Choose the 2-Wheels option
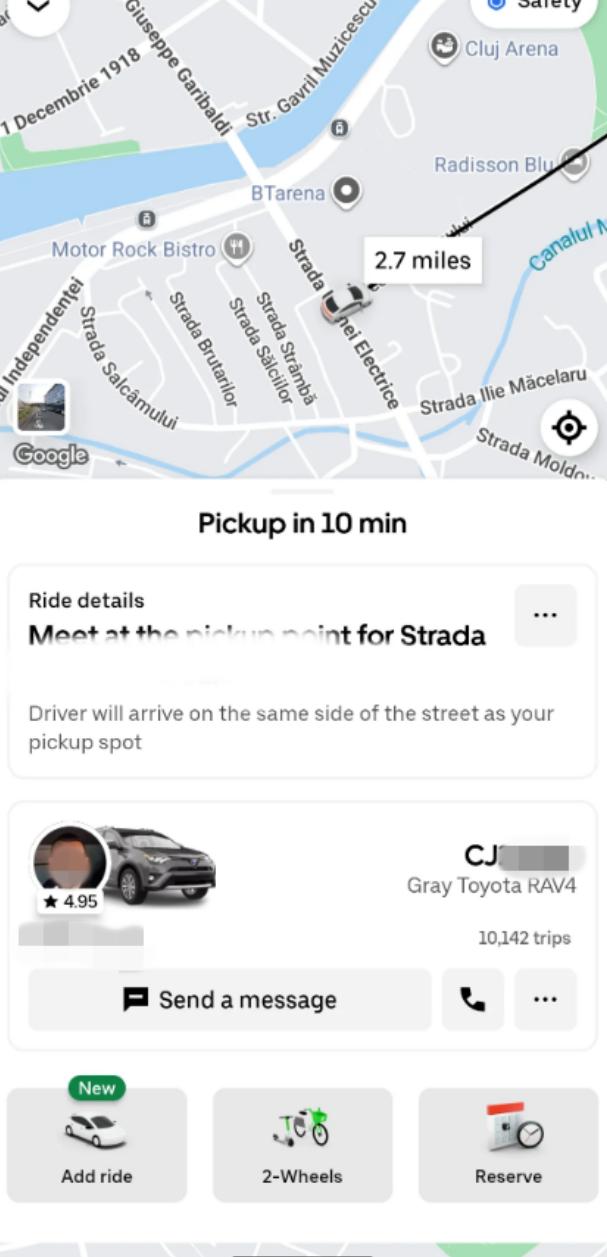 pos(302,1144)
